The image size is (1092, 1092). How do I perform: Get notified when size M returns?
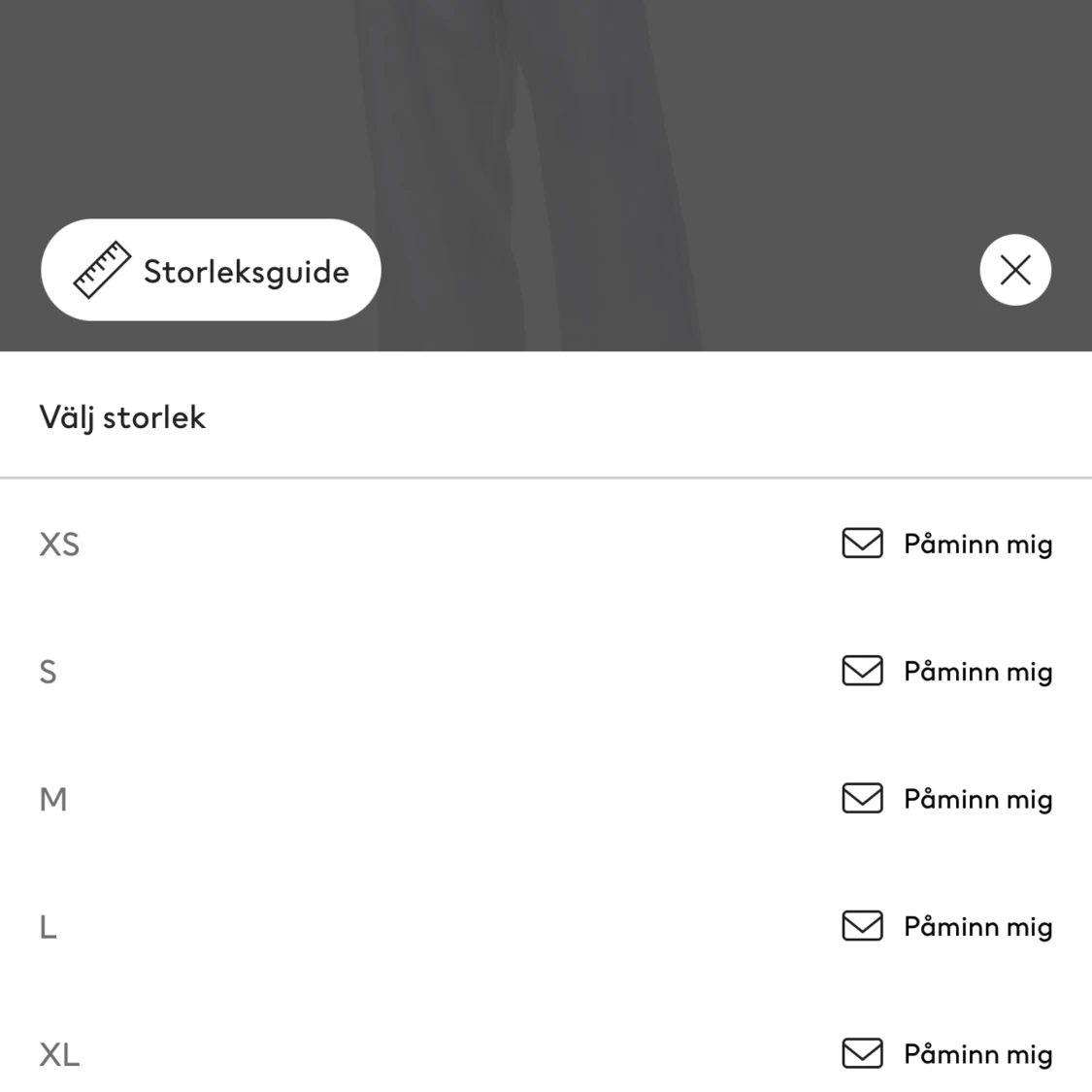[947, 799]
